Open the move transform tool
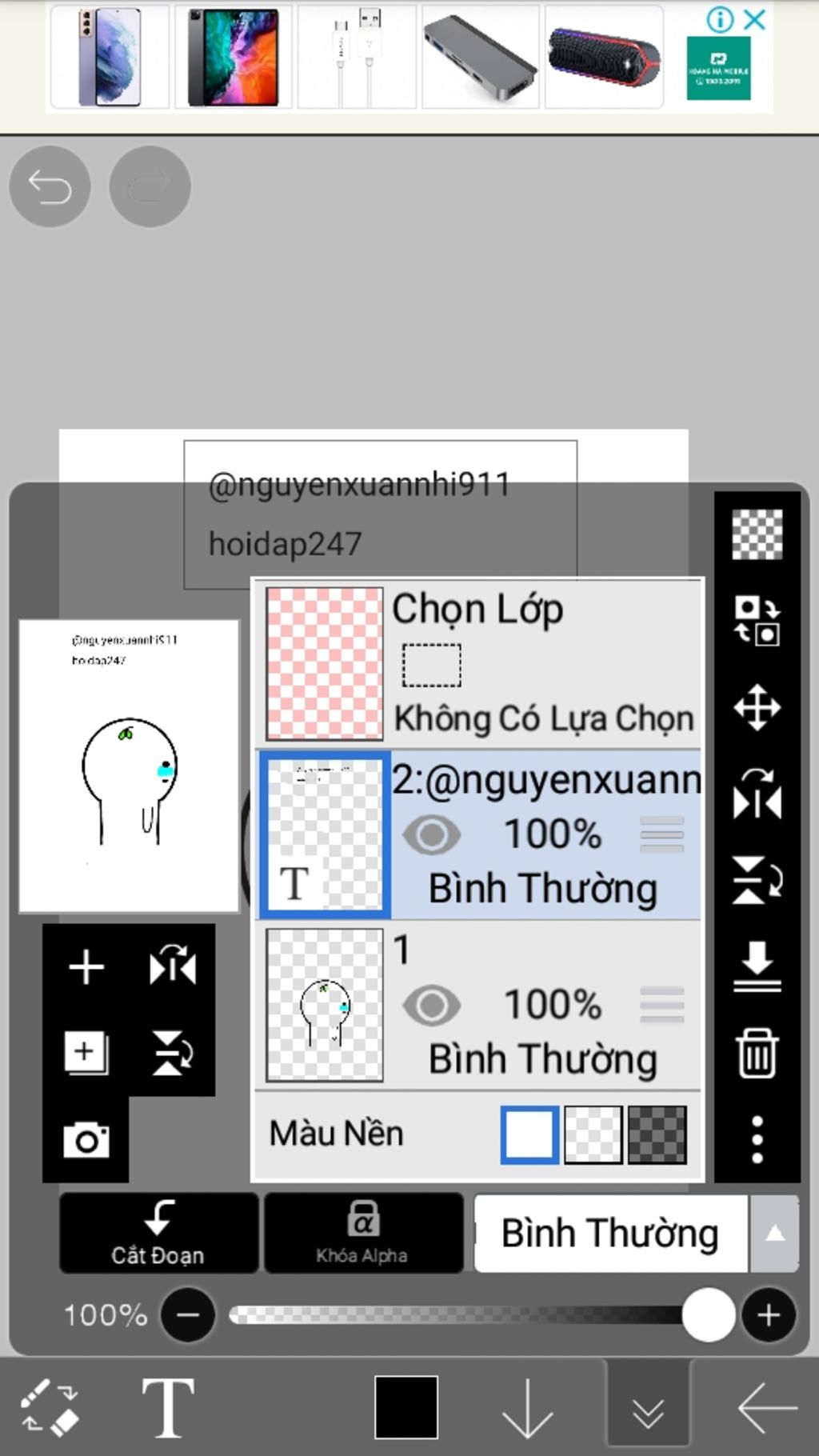Viewport: 819px width, 1456px height. pos(757,707)
